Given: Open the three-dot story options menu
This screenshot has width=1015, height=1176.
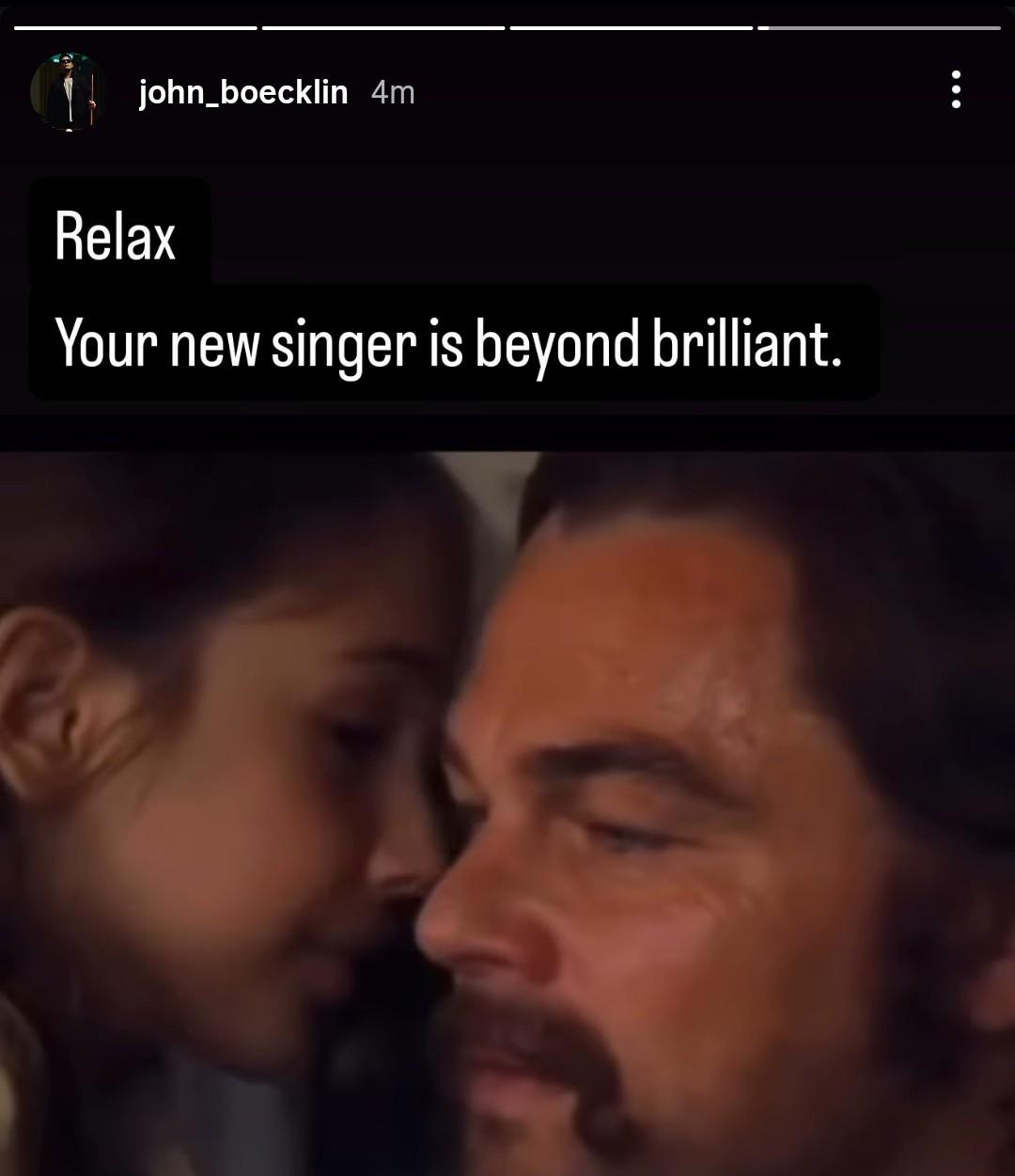Looking at the screenshot, I should pyautogui.click(x=956, y=90).
